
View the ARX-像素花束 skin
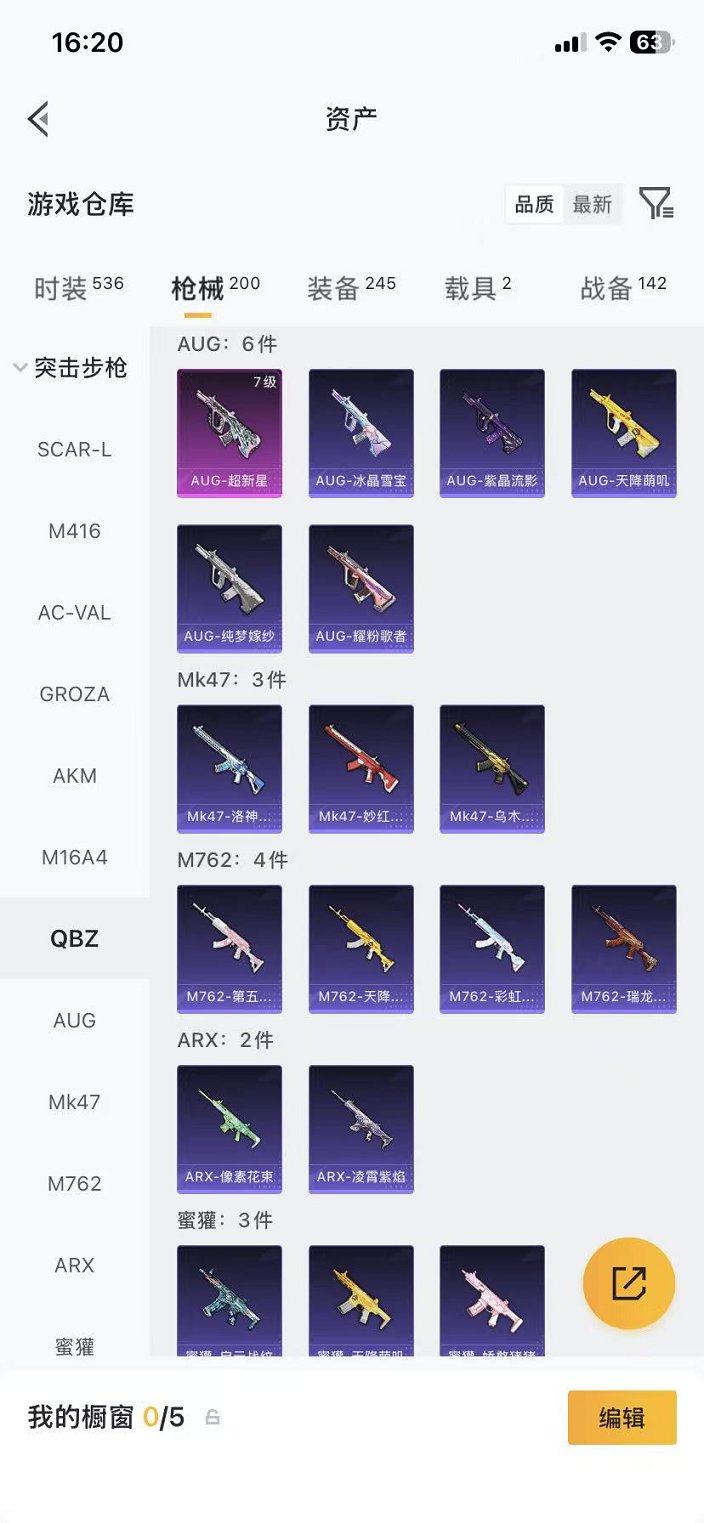click(229, 1129)
